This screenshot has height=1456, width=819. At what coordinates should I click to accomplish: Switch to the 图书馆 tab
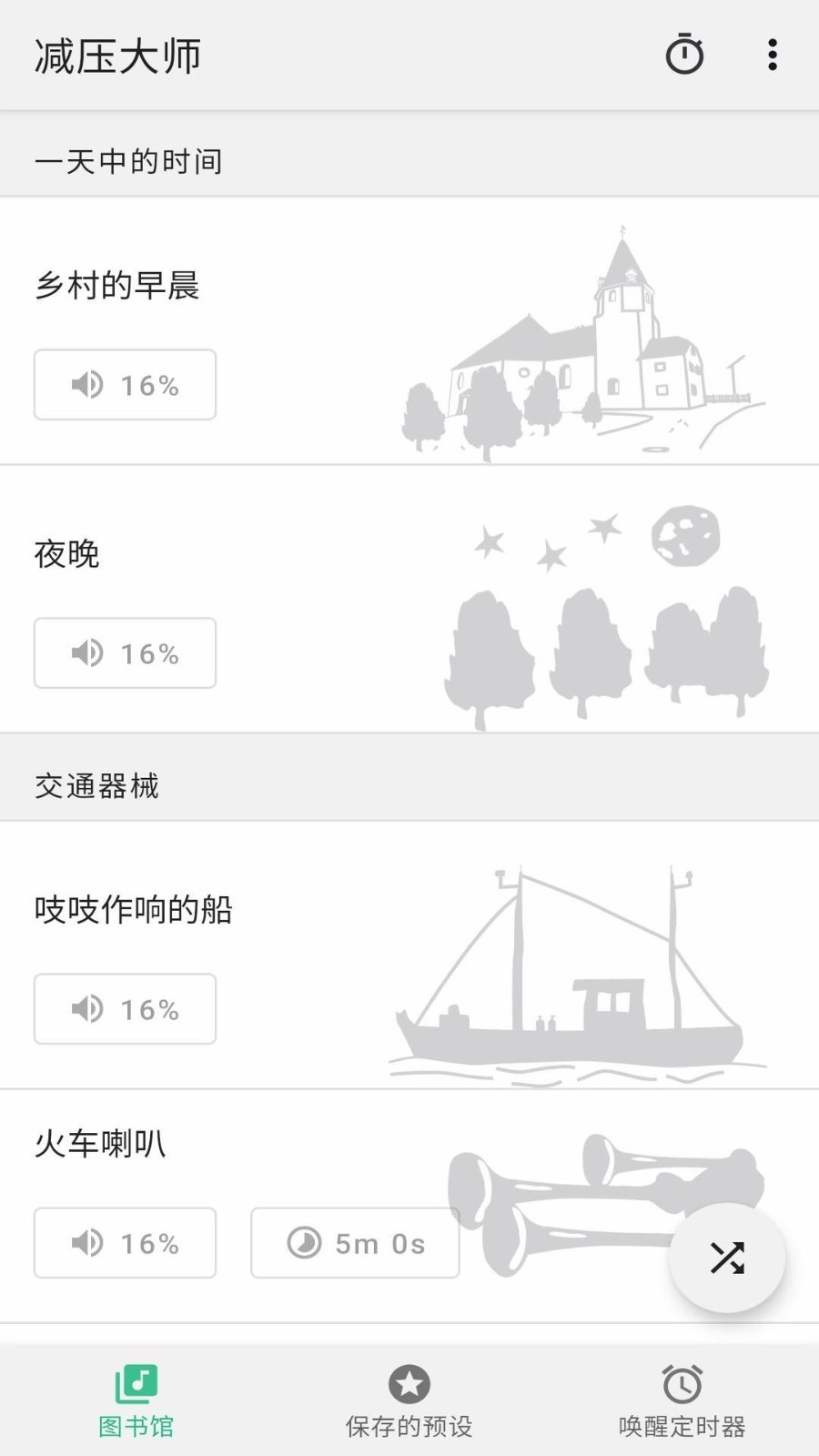(x=136, y=1401)
